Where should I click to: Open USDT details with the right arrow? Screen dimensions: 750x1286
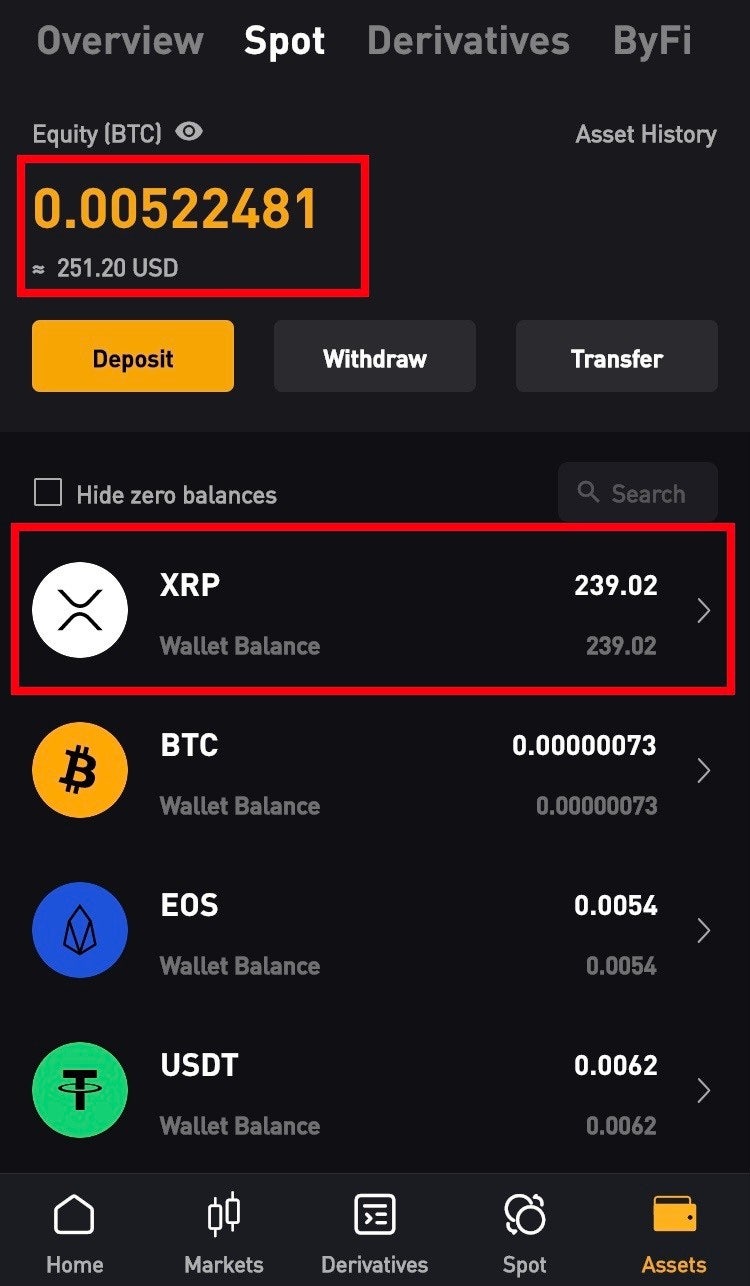tap(703, 1089)
